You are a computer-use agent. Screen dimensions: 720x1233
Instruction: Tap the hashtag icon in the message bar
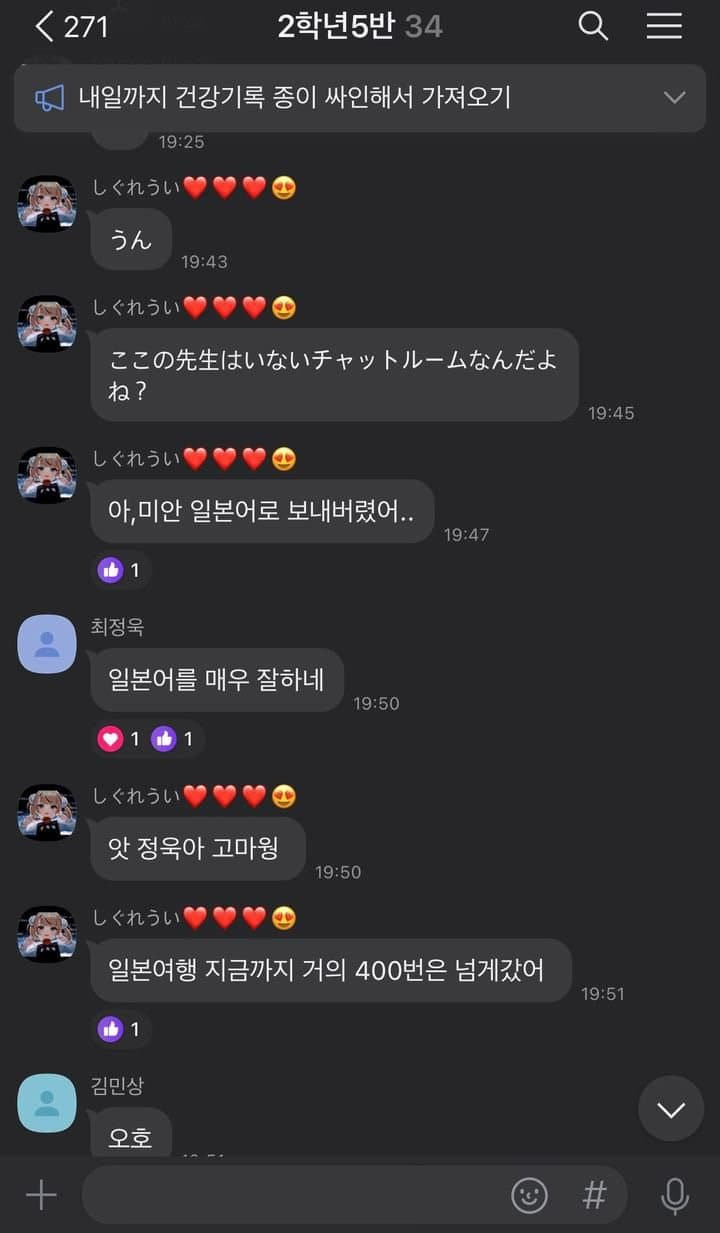pyautogui.click(x=595, y=1194)
